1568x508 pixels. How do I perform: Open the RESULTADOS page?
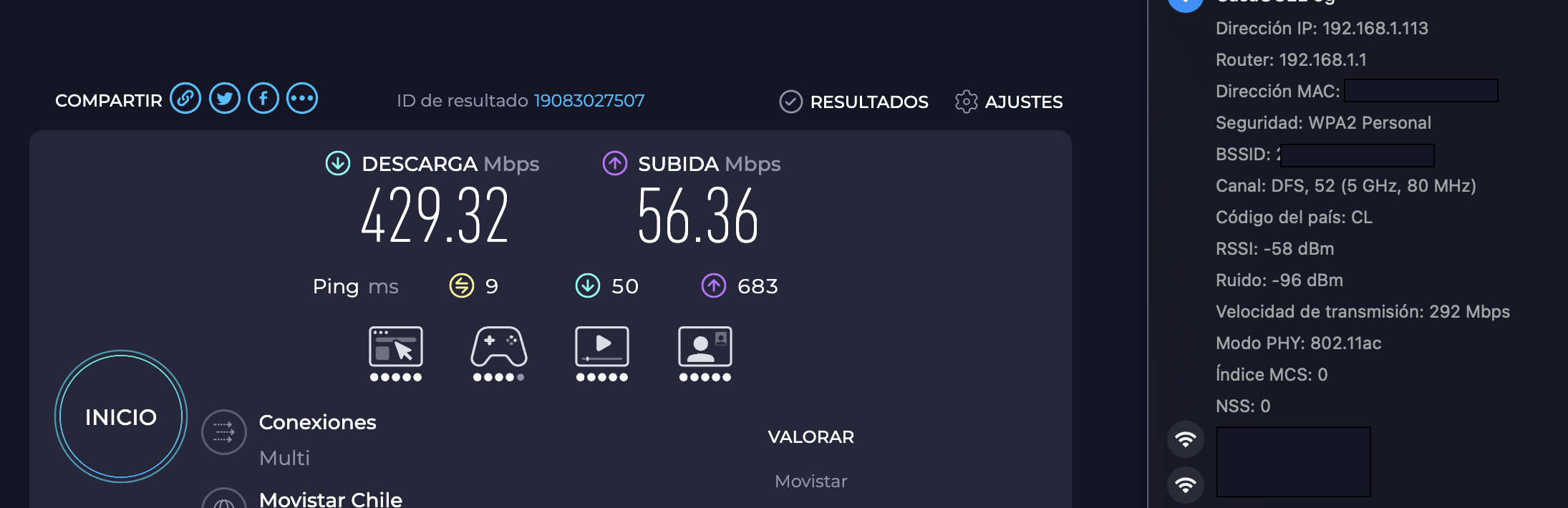point(854,102)
